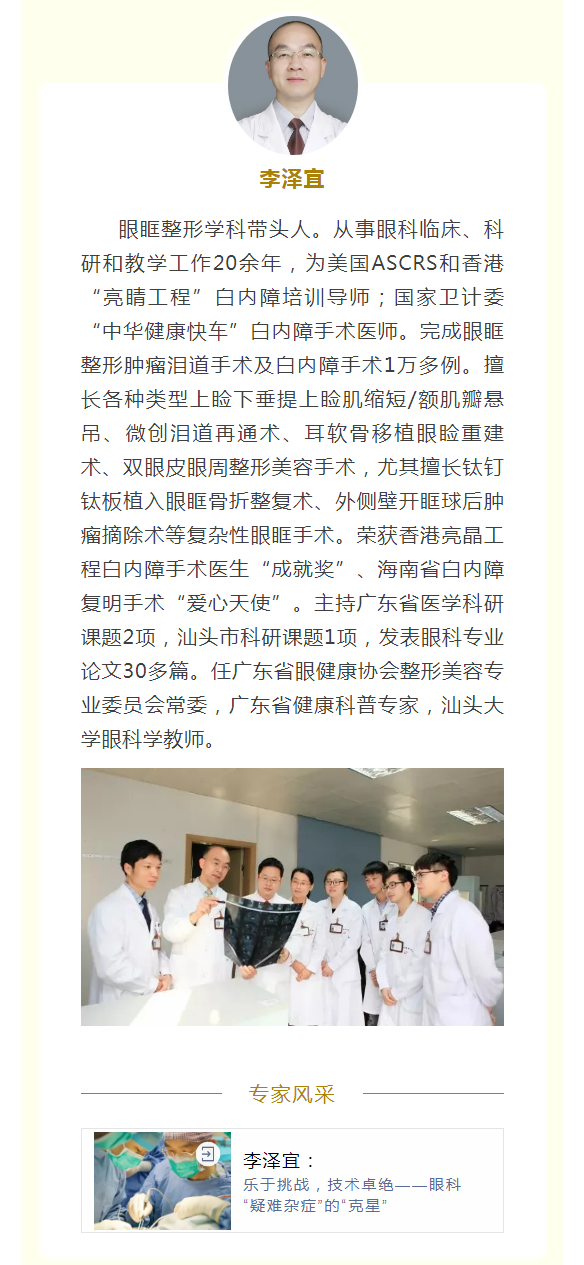
Task: Open the 李泽宜 expert feature article card
Action: [x=292, y=1180]
